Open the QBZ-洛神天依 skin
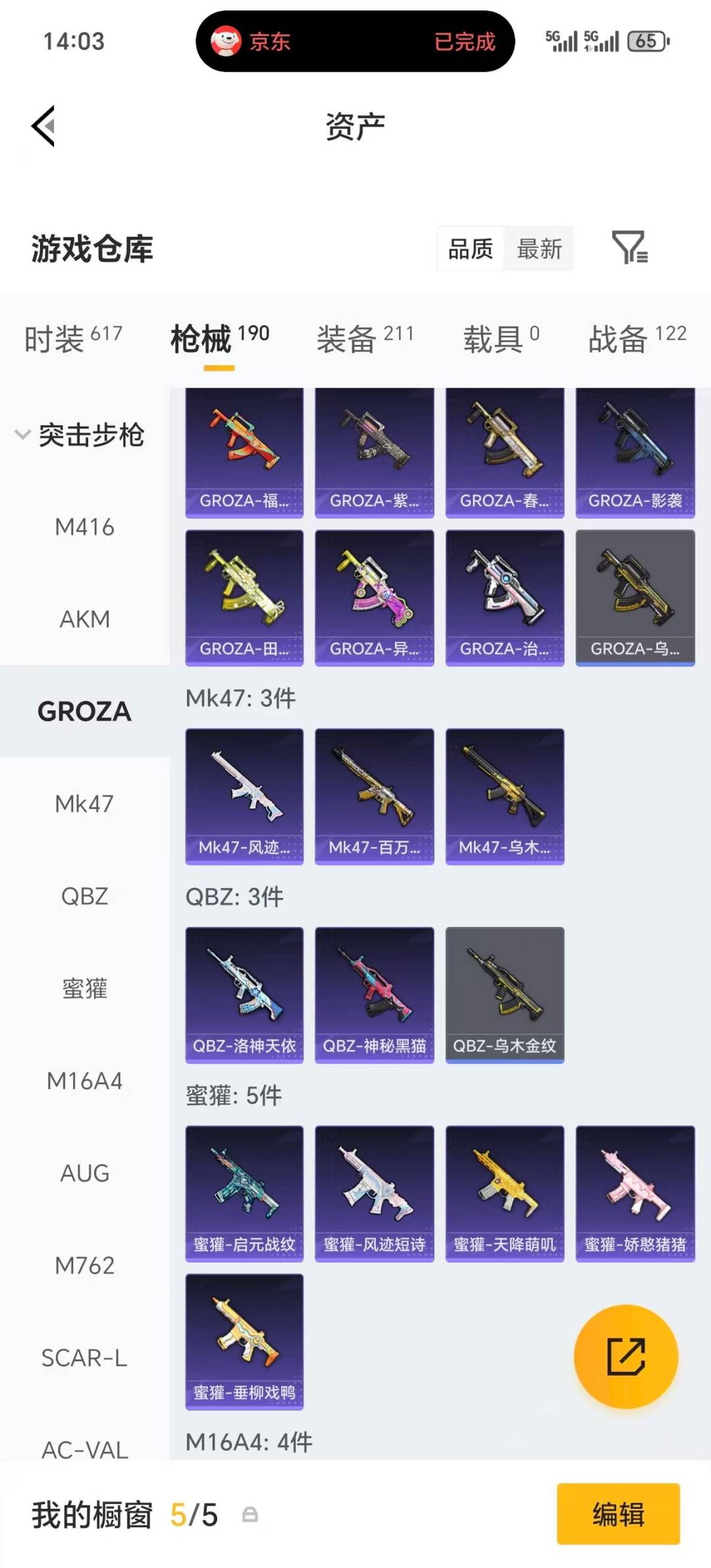This screenshot has height=1568, width=711. [x=244, y=994]
